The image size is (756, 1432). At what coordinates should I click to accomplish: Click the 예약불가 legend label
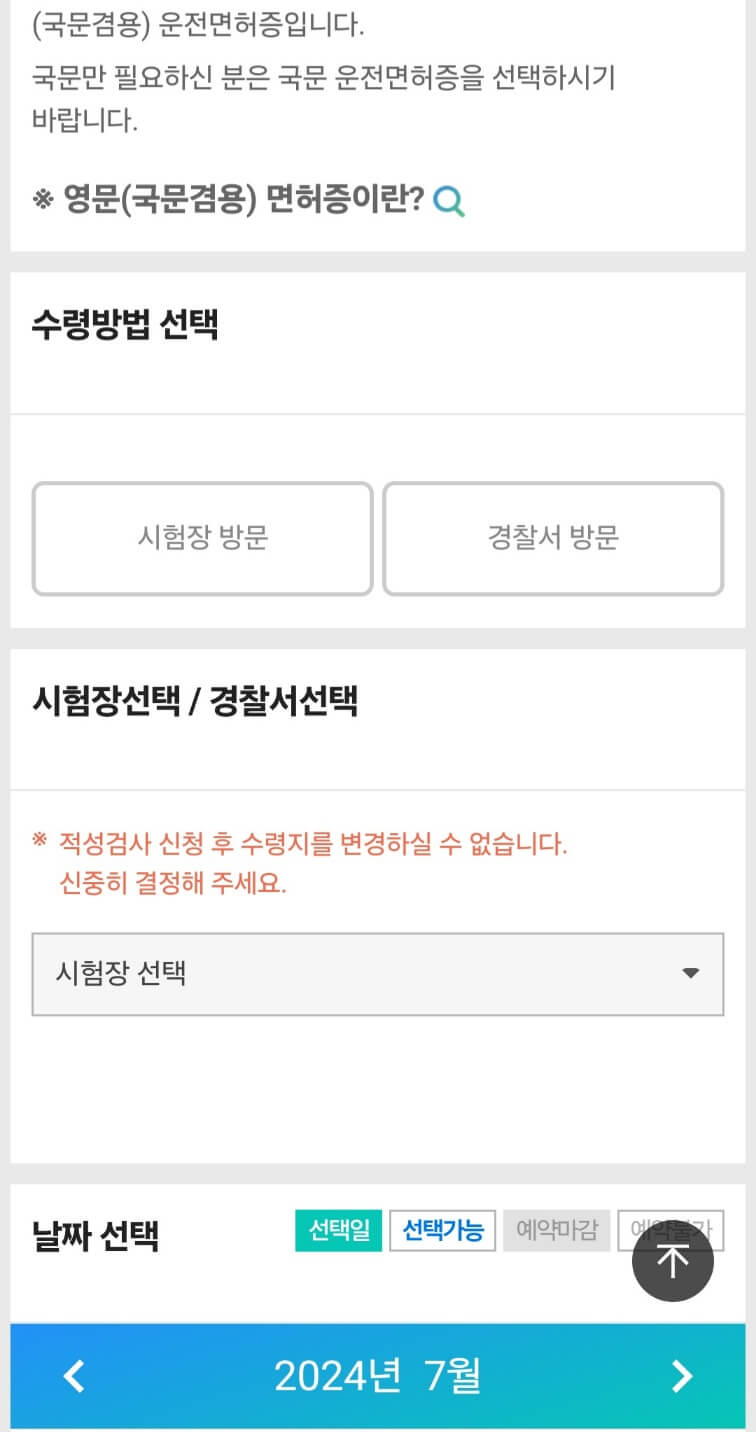click(672, 1231)
